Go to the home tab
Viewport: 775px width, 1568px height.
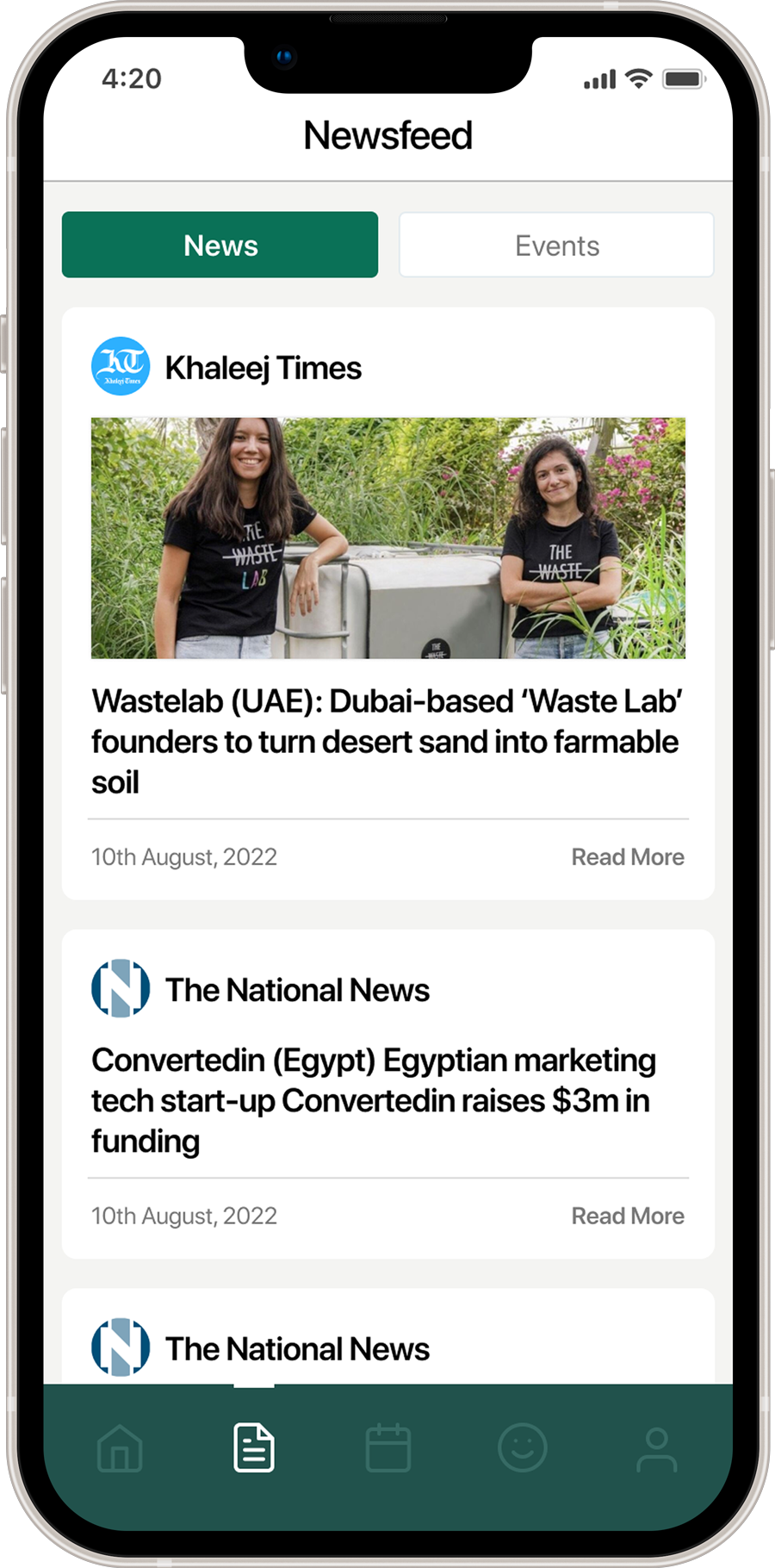click(x=120, y=1448)
